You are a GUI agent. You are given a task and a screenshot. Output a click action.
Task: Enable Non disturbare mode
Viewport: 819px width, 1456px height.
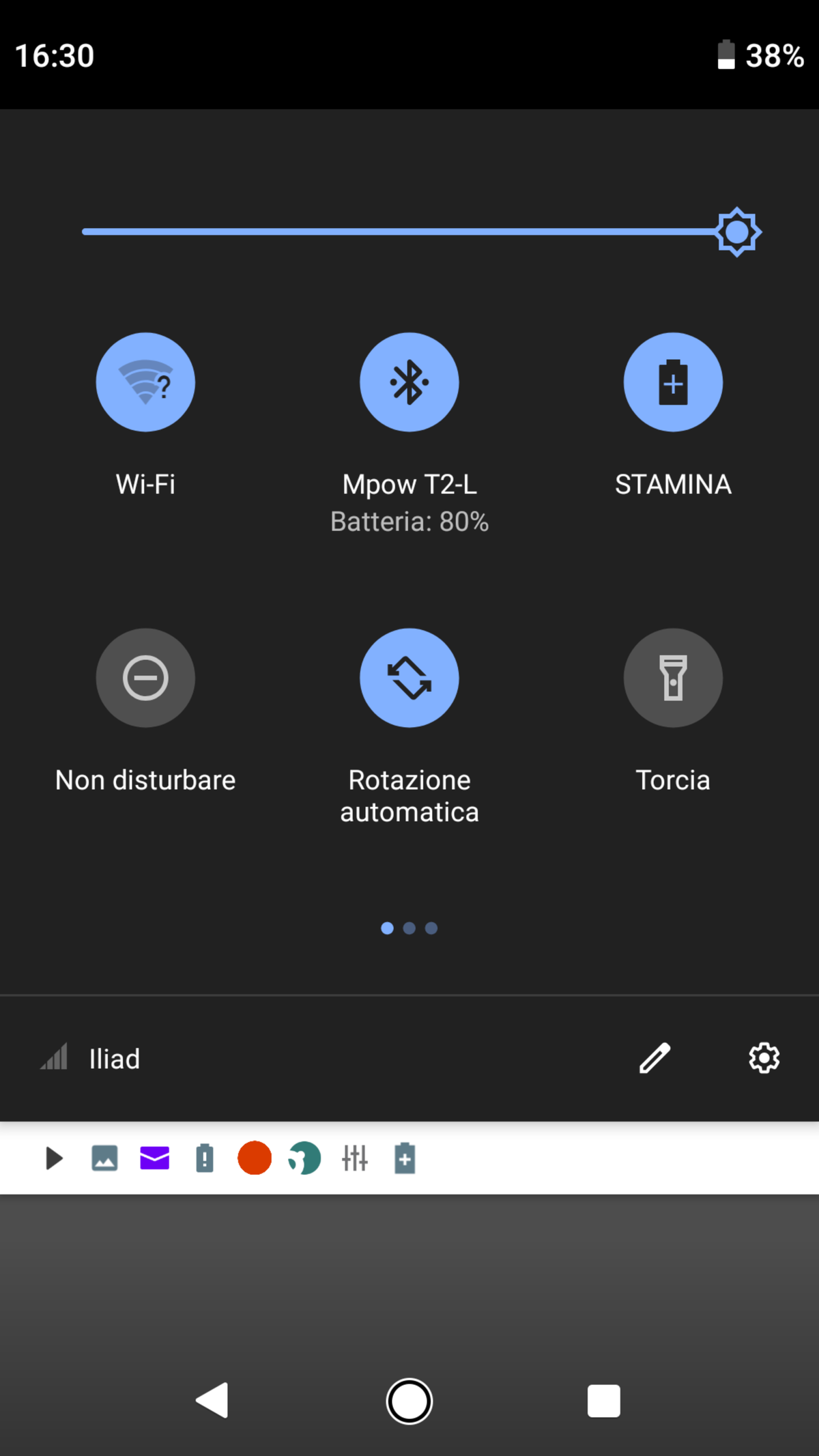[145, 678]
